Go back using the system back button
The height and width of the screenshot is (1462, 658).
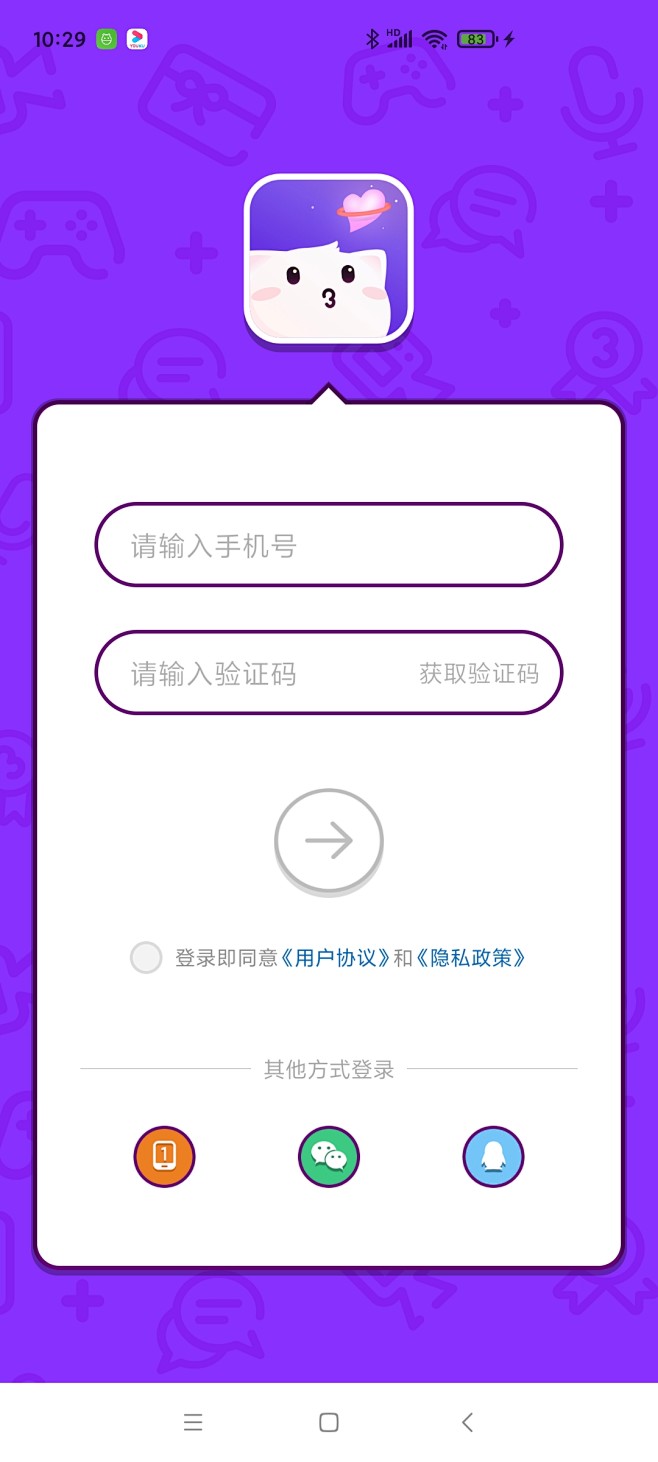click(467, 1422)
